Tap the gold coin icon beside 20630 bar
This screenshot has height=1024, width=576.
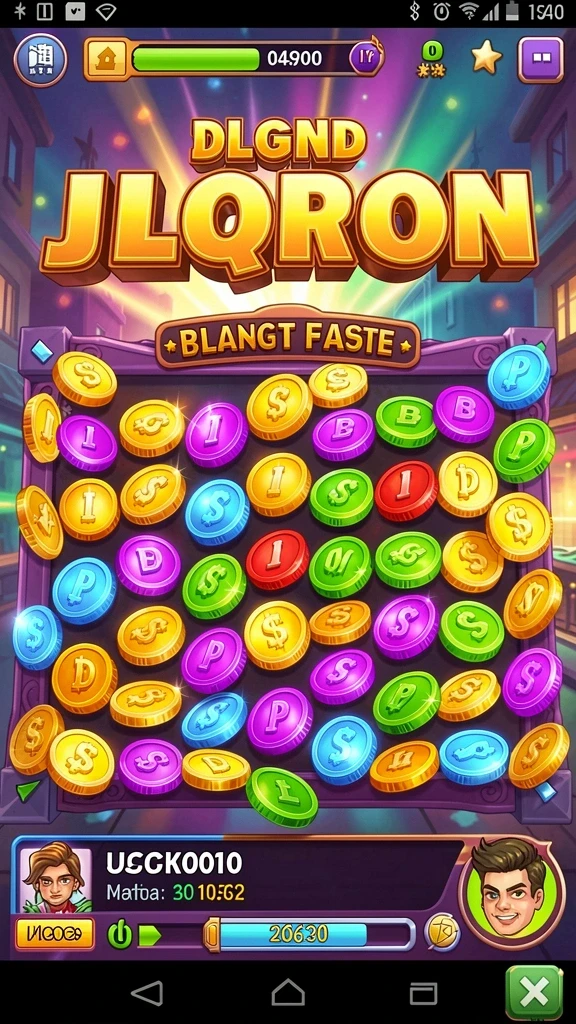click(441, 933)
